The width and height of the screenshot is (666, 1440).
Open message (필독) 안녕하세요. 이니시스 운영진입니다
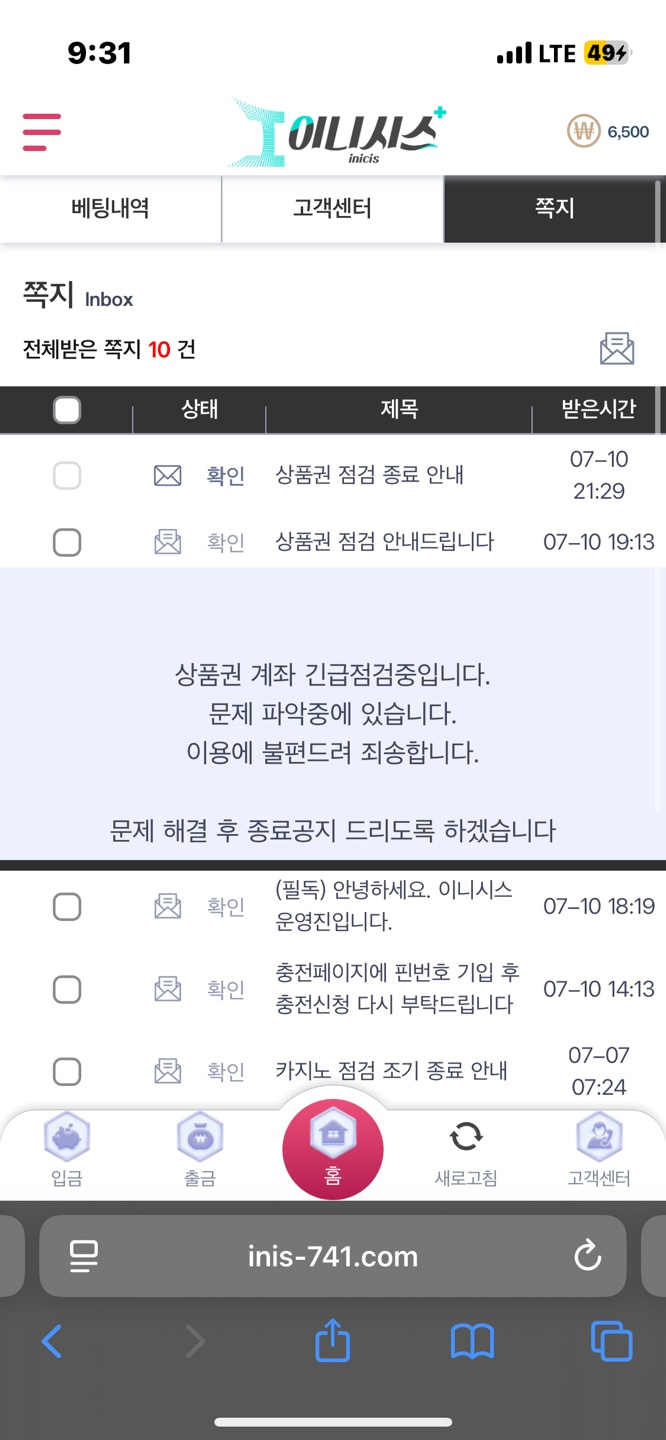click(x=393, y=906)
